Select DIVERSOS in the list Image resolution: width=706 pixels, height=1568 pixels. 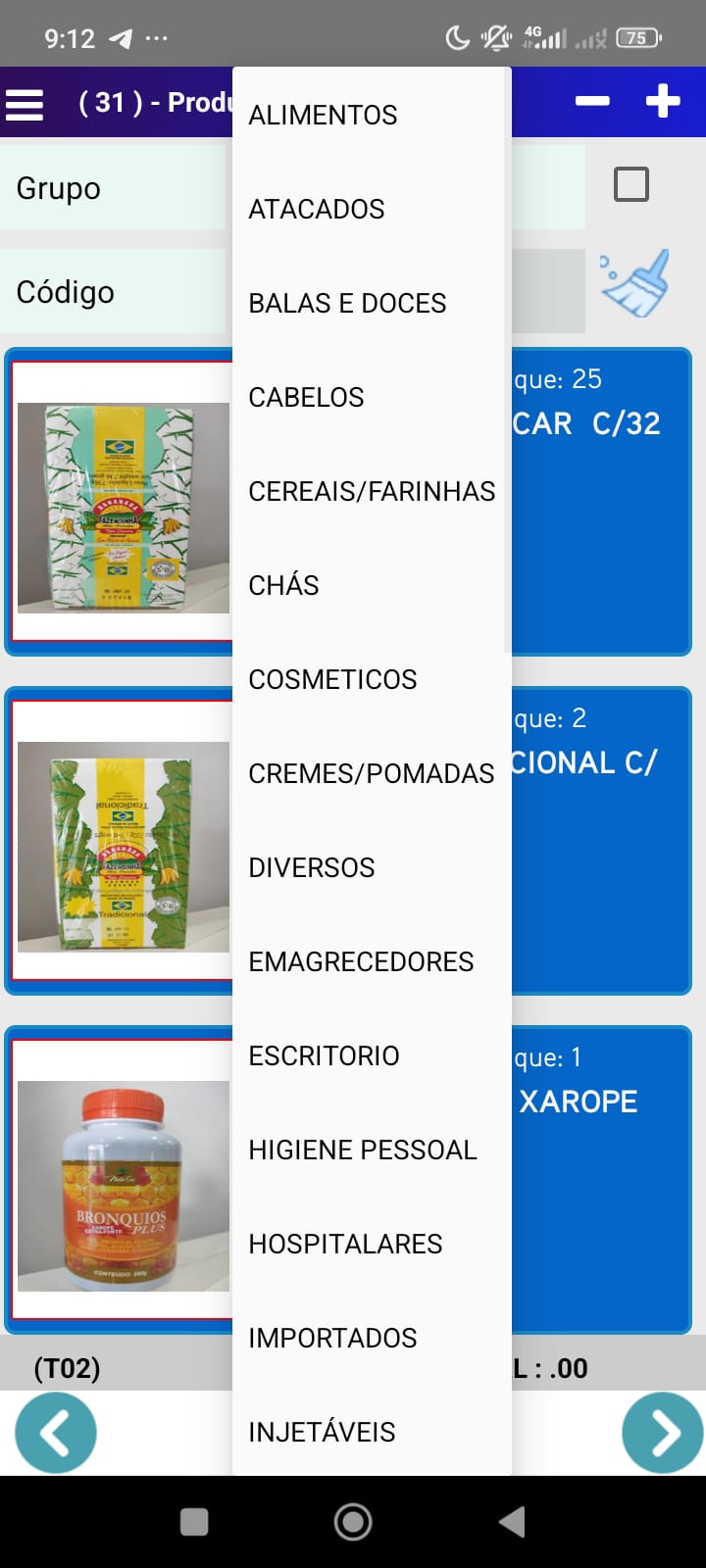(311, 867)
